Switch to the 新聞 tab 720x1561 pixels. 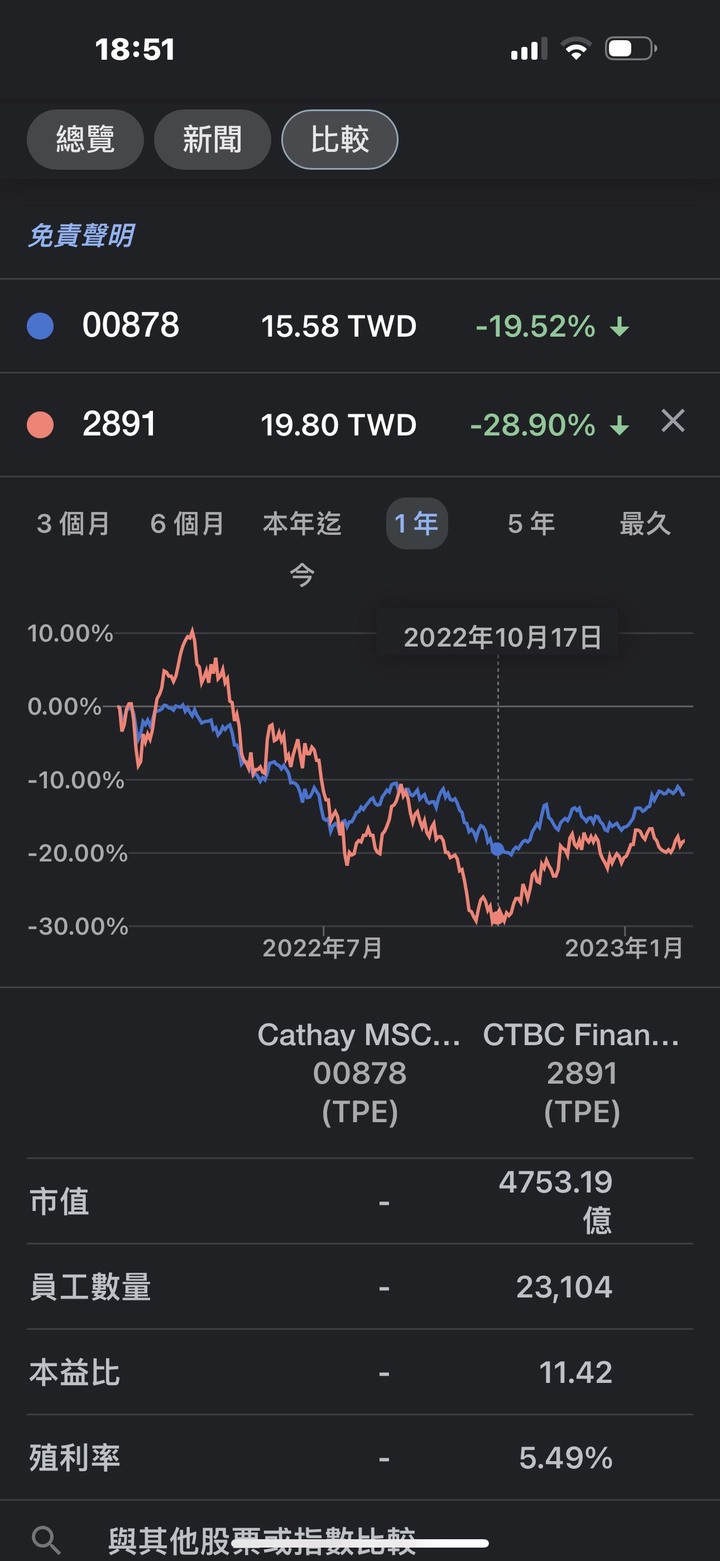click(212, 140)
